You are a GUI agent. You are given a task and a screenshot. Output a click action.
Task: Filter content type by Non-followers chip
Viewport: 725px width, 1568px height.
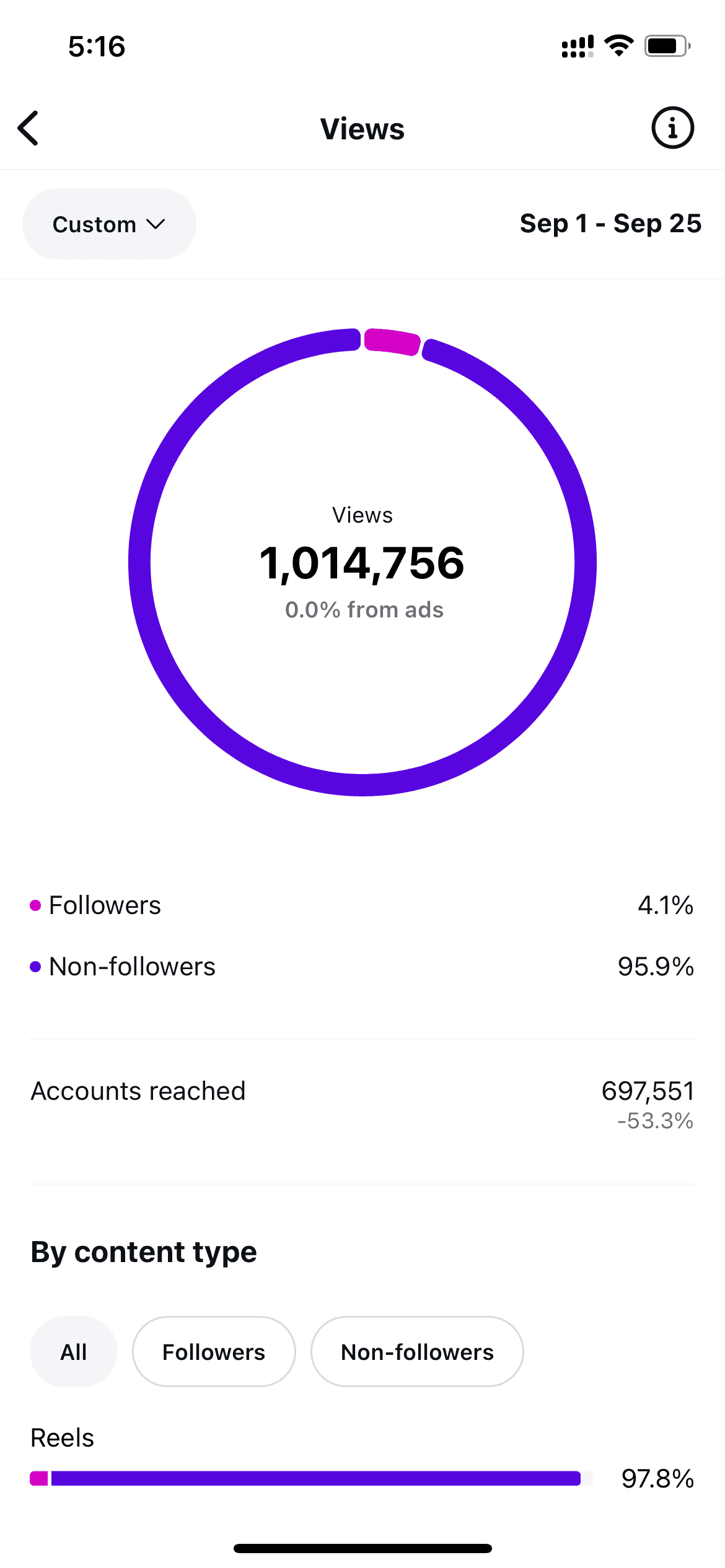[417, 1352]
